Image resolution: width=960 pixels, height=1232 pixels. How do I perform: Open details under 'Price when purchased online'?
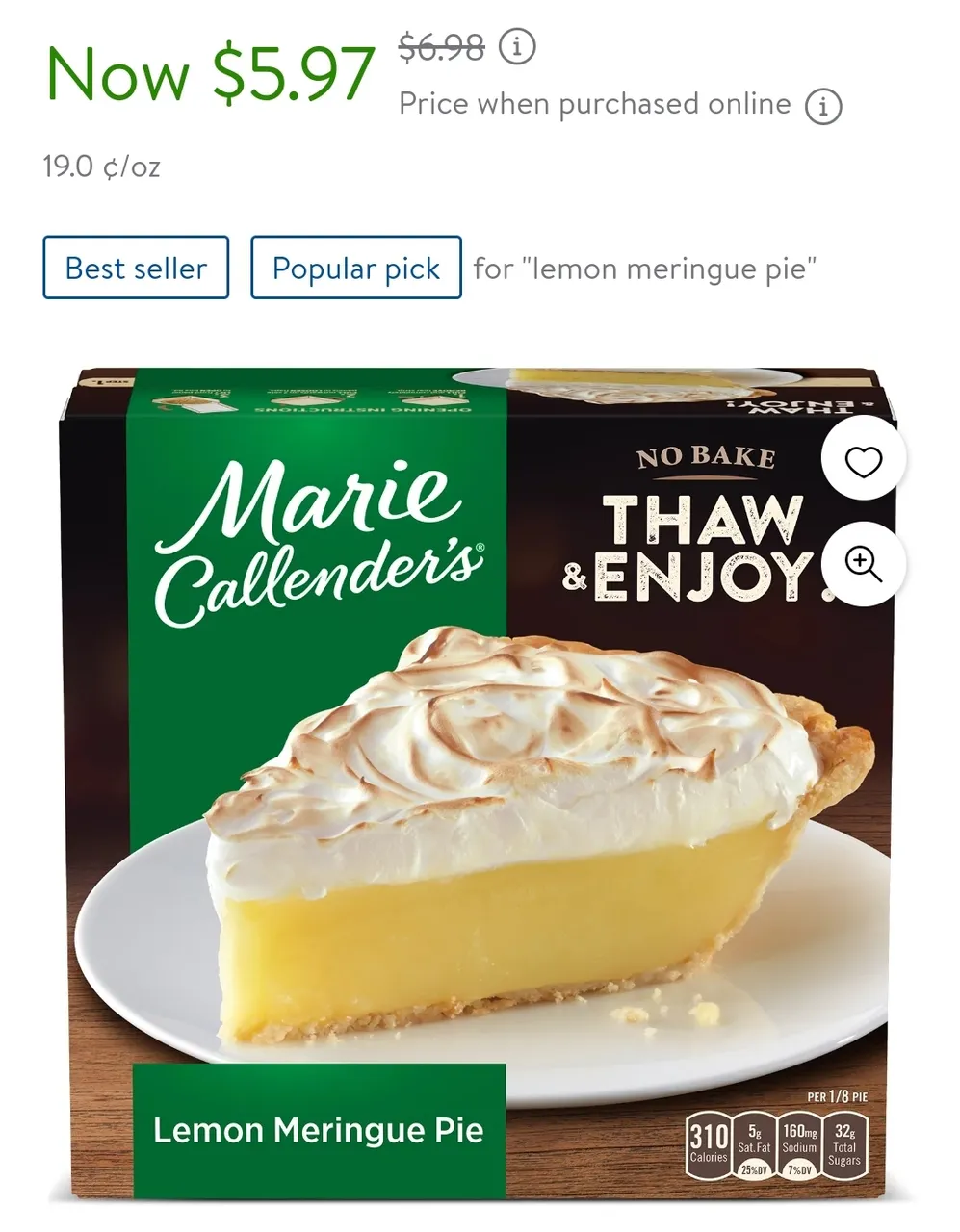pos(823,106)
